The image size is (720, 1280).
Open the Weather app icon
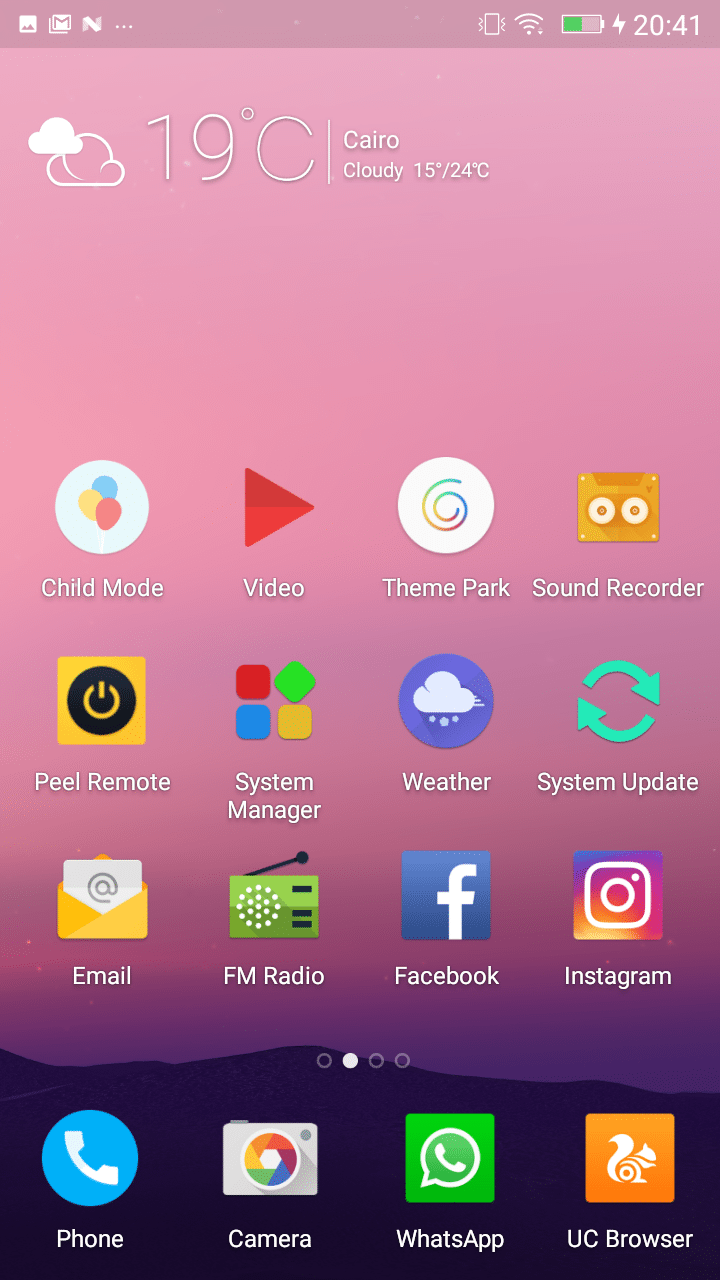coord(446,701)
